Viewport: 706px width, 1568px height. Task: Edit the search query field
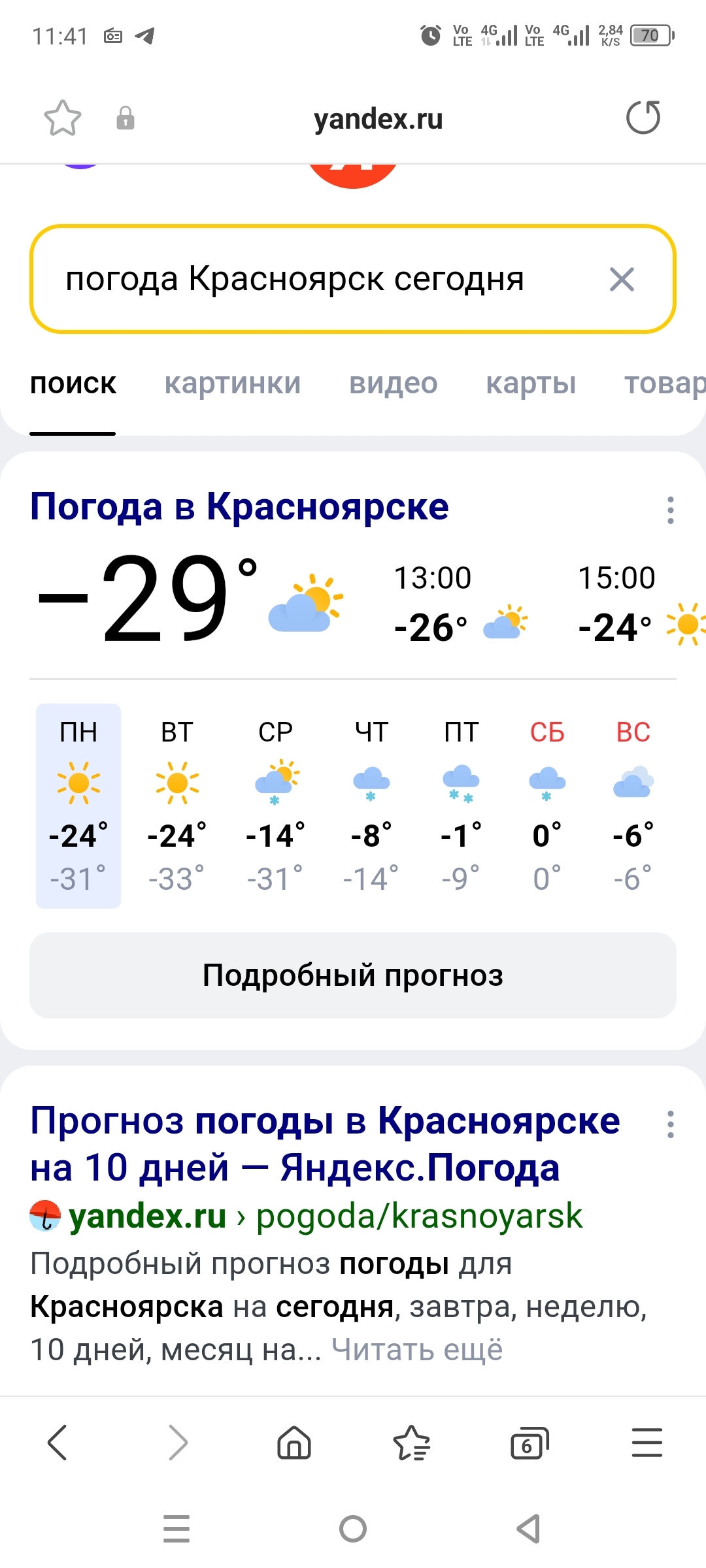click(294, 280)
